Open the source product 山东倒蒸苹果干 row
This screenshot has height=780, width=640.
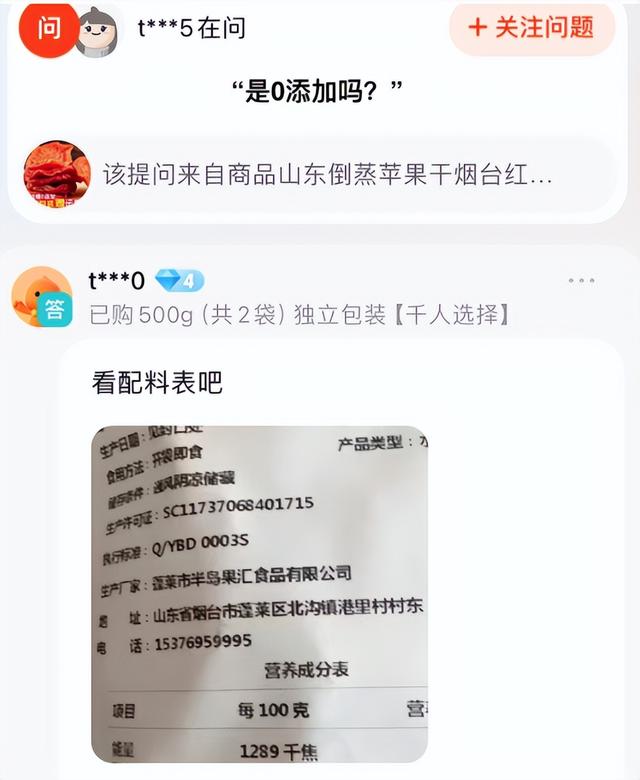318,174
